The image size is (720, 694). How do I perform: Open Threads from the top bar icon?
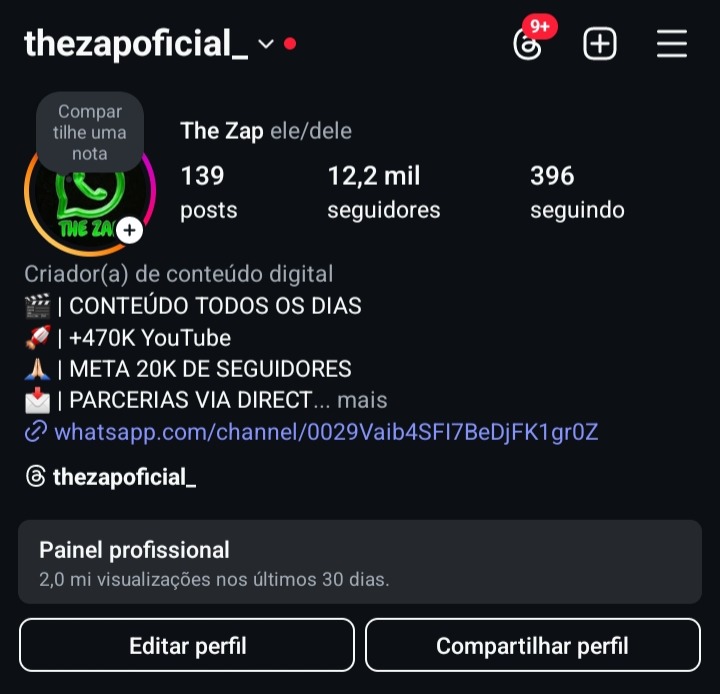point(528,45)
